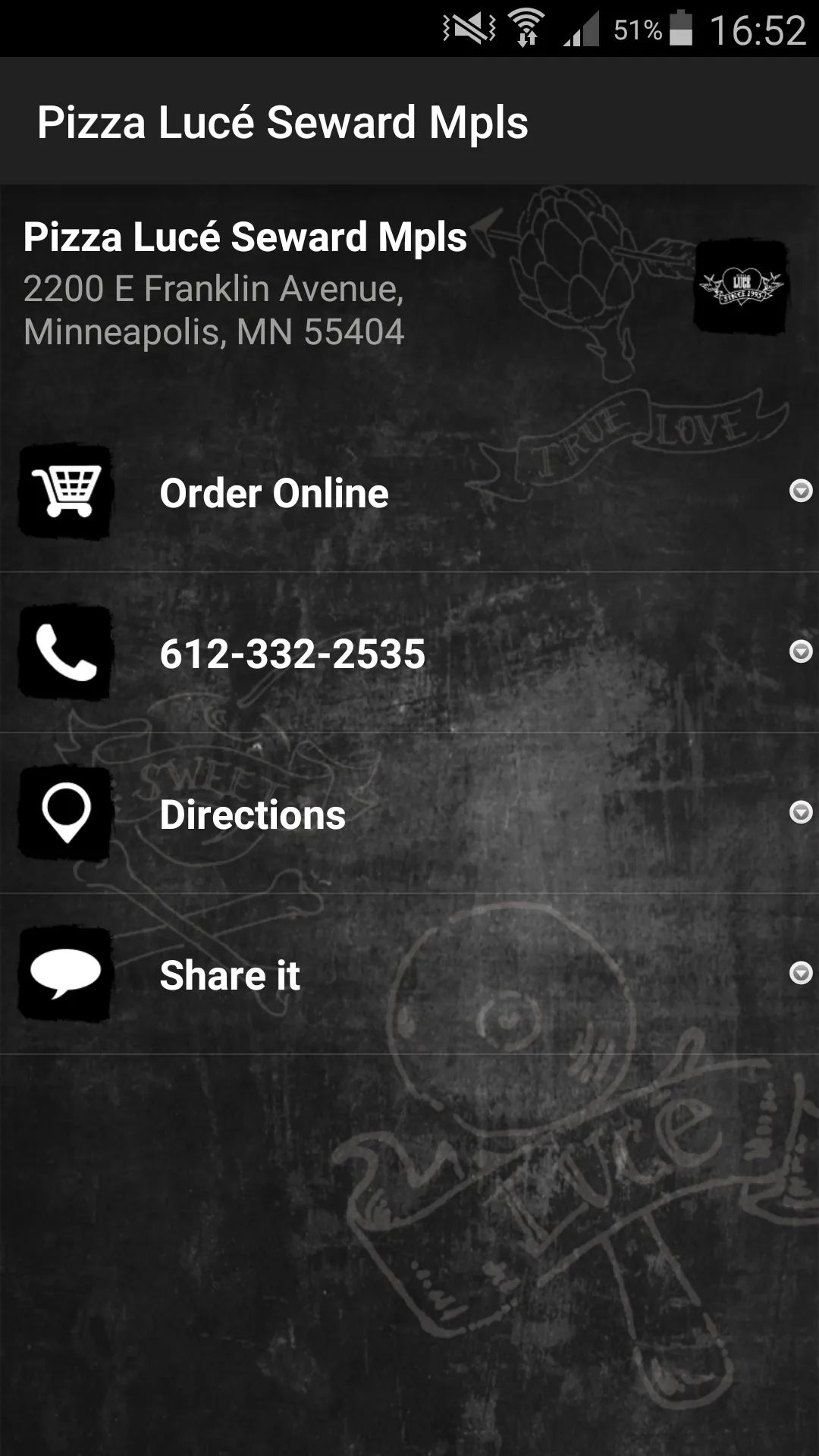The height and width of the screenshot is (1456, 819).
Task: Expand the Share it row chevron
Action: click(x=800, y=974)
